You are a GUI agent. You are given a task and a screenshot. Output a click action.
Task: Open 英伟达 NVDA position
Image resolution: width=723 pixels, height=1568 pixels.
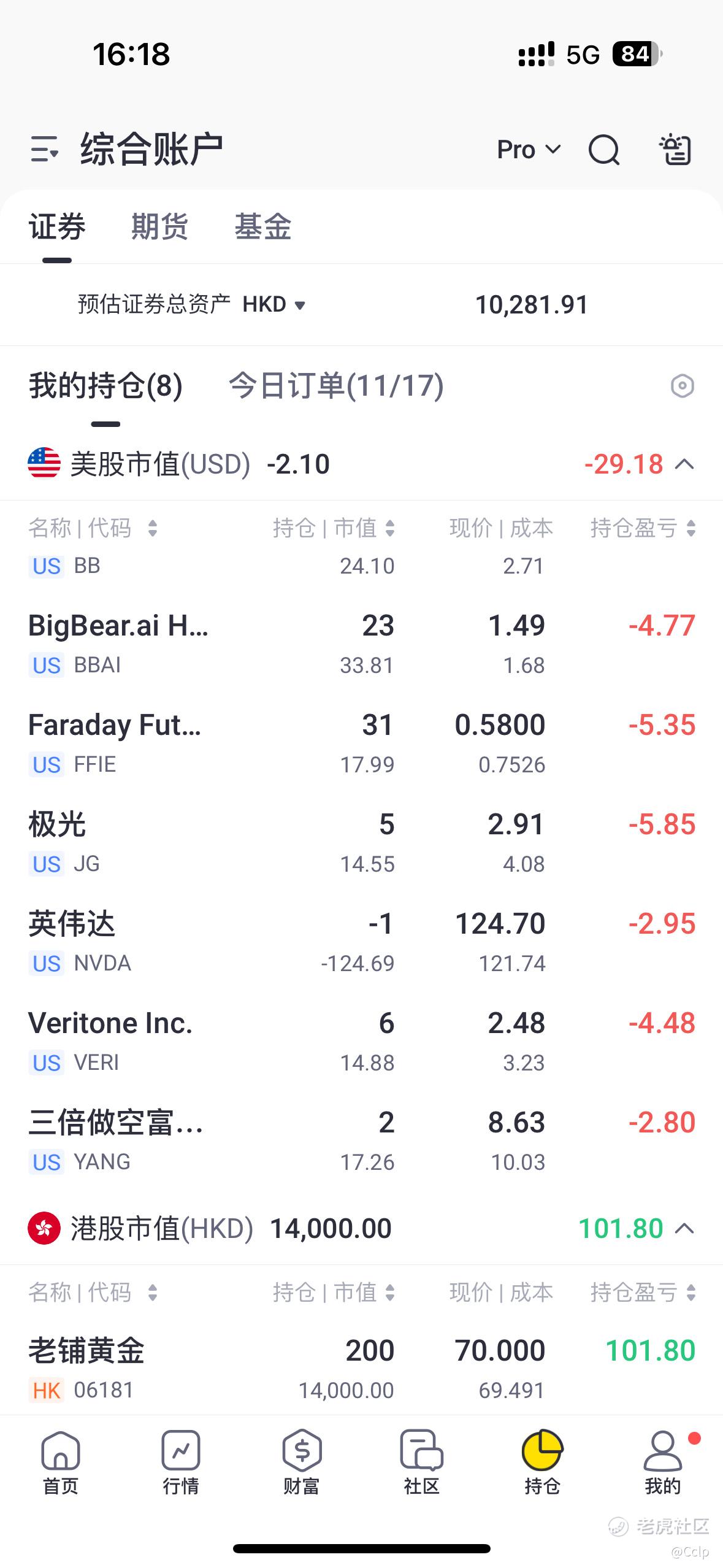click(x=361, y=942)
